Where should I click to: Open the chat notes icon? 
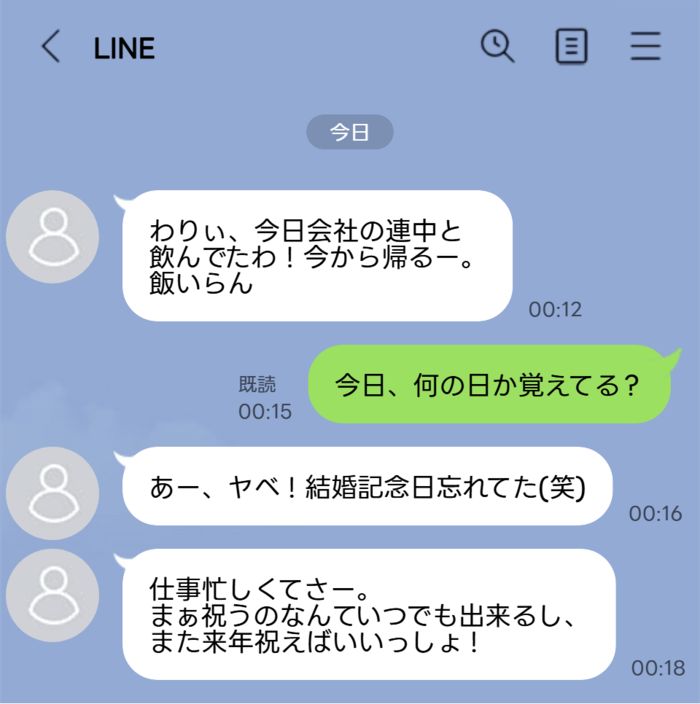571,47
